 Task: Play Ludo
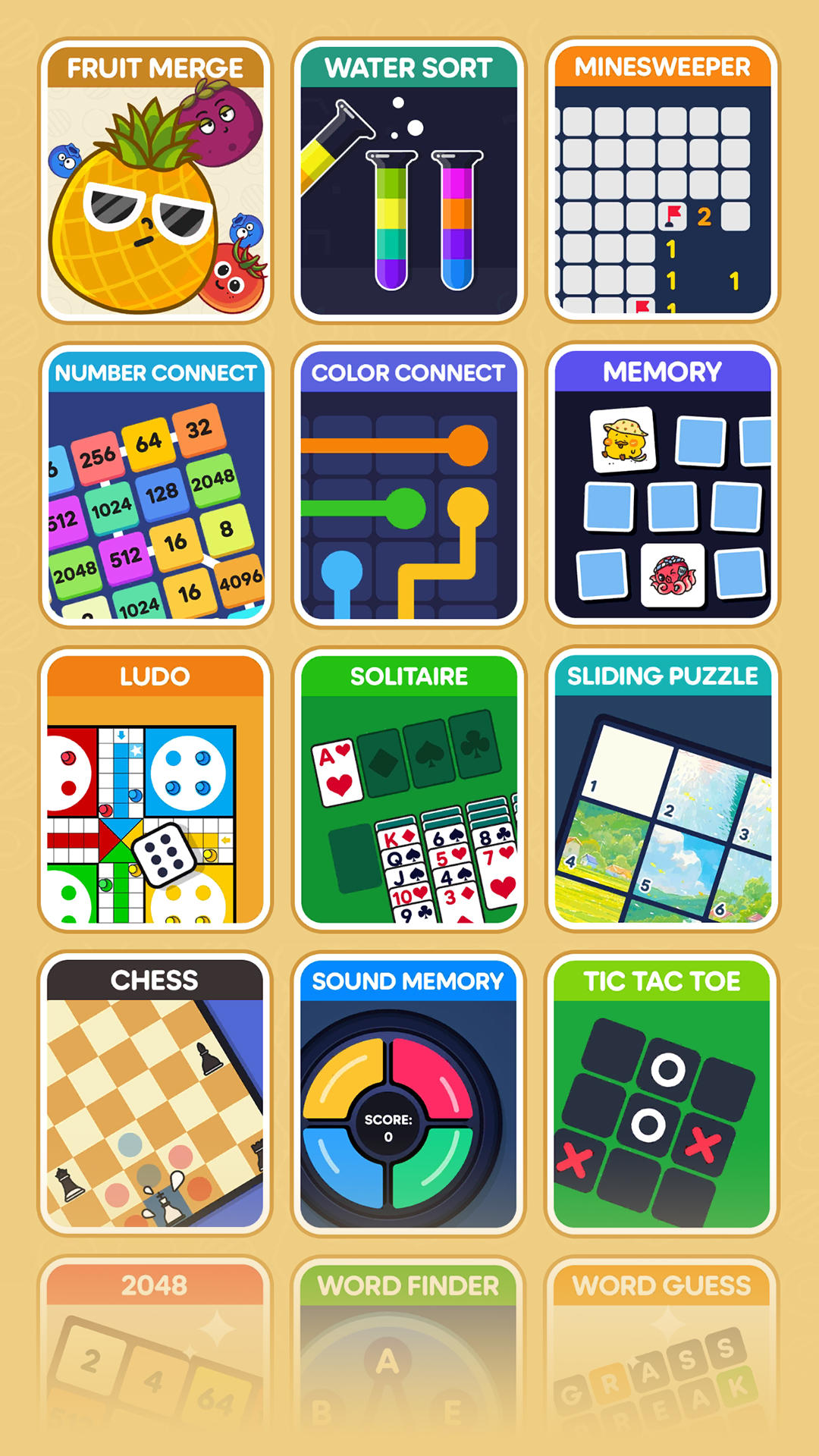pos(155,789)
